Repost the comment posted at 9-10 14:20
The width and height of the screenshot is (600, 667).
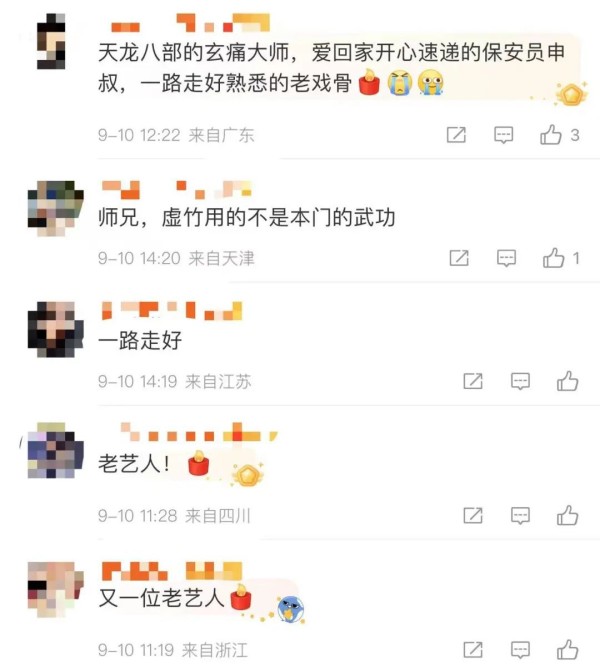(459, 258)
